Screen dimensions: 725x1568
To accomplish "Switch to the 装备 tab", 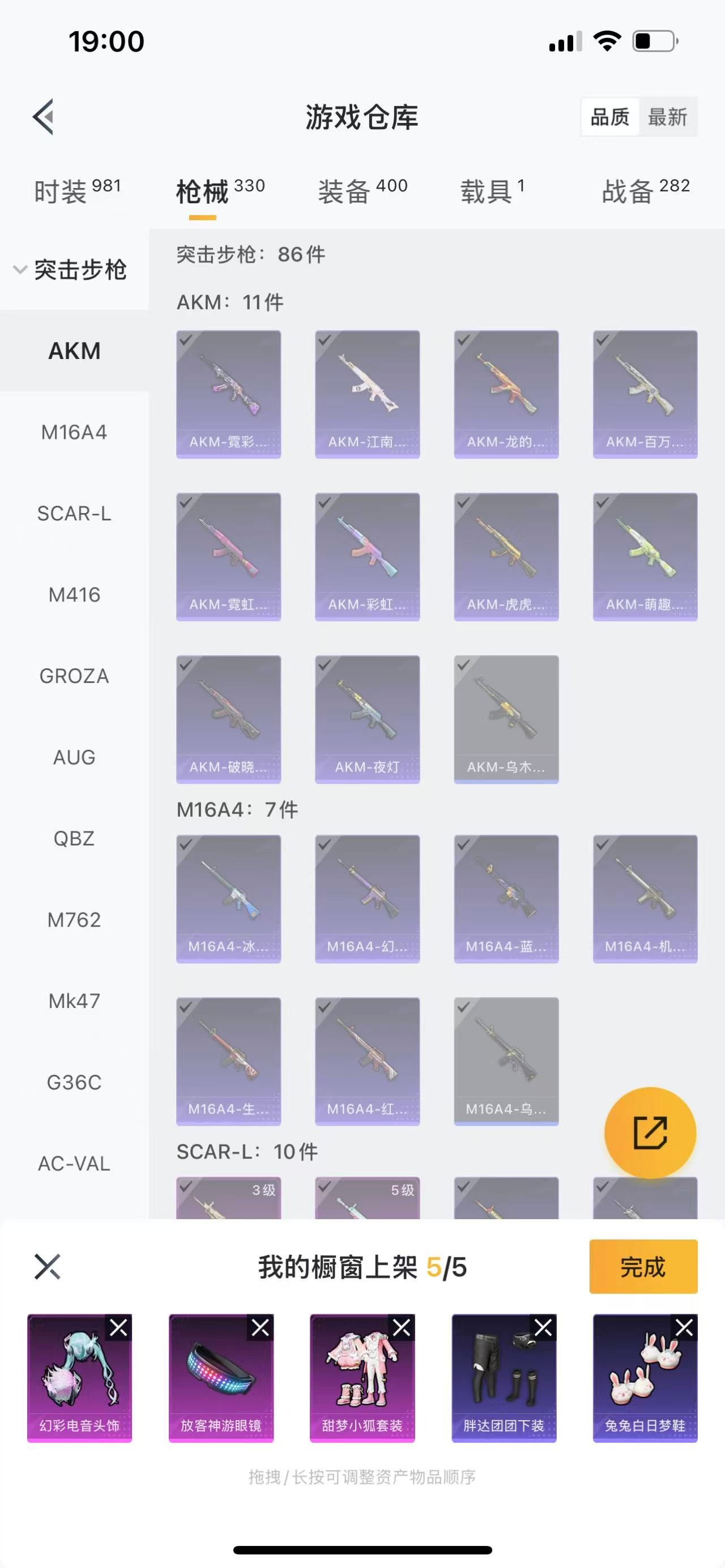I will (x=362, y=191).
